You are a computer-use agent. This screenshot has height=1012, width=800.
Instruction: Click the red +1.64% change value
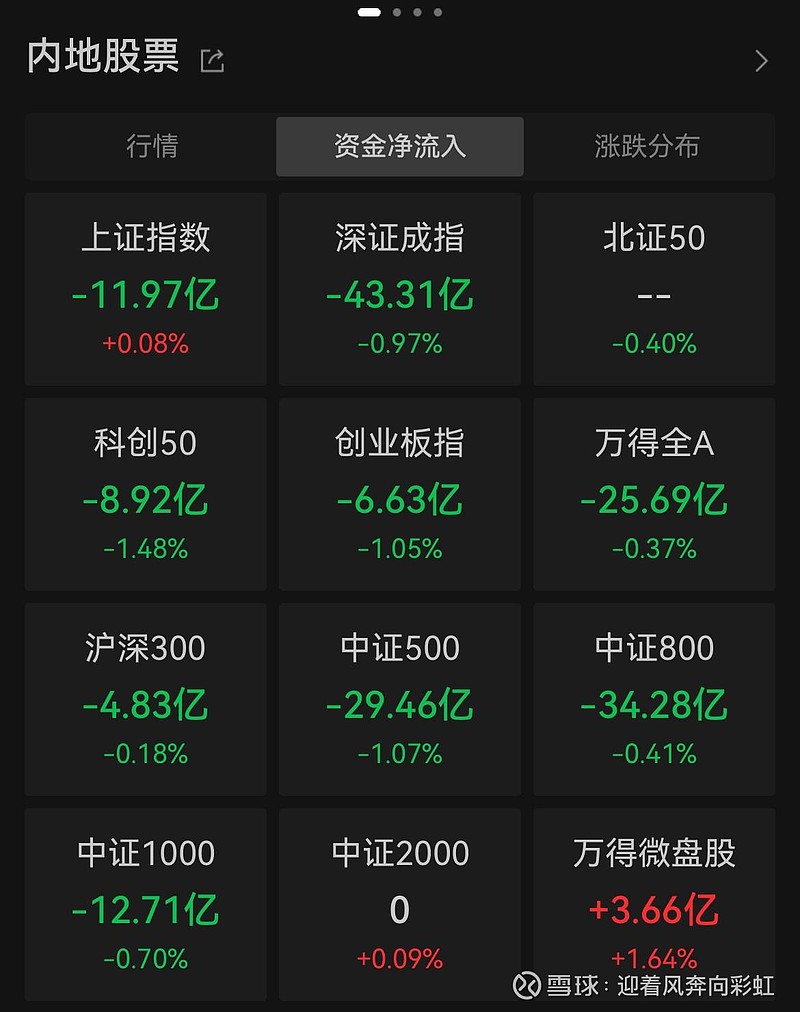click(653, 956)
